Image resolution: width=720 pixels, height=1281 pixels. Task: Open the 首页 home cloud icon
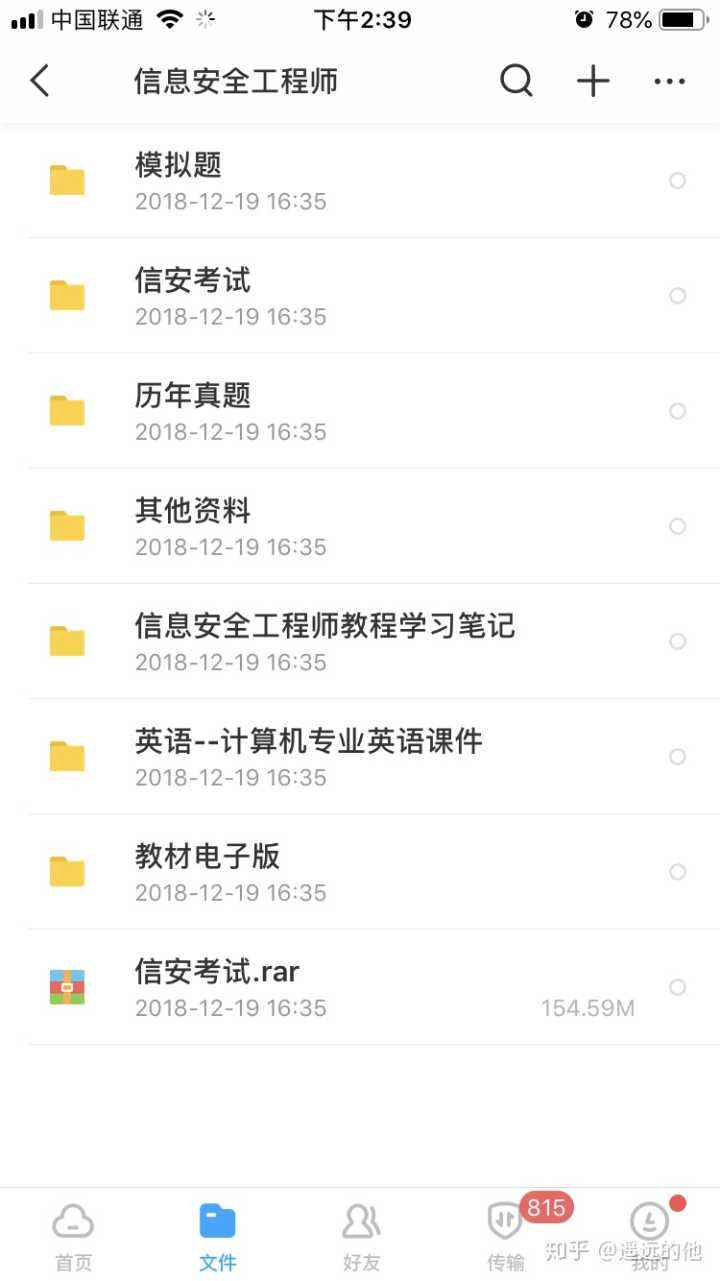point(72,1220)
